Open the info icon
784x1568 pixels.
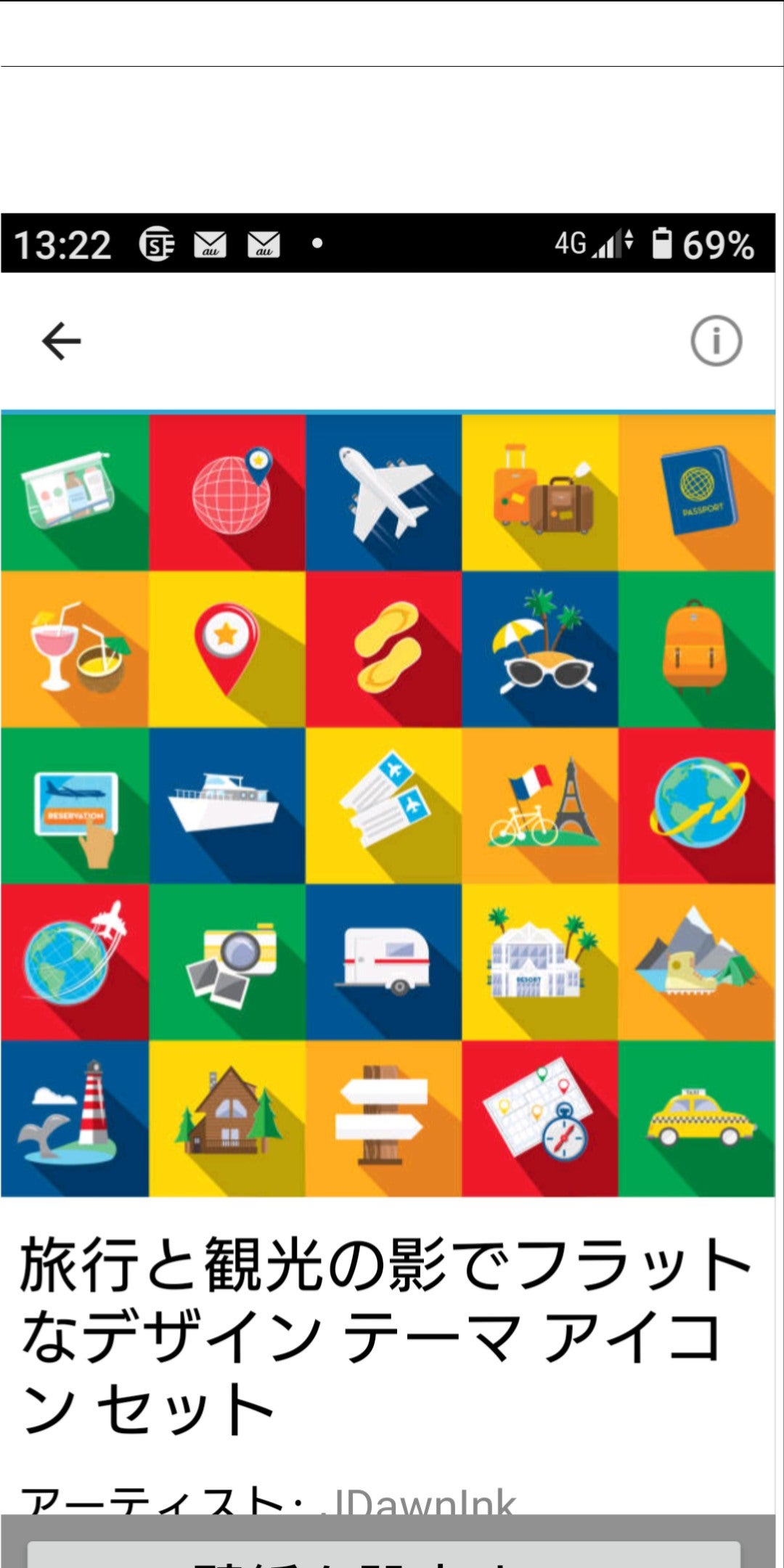(x=716, y=340)
